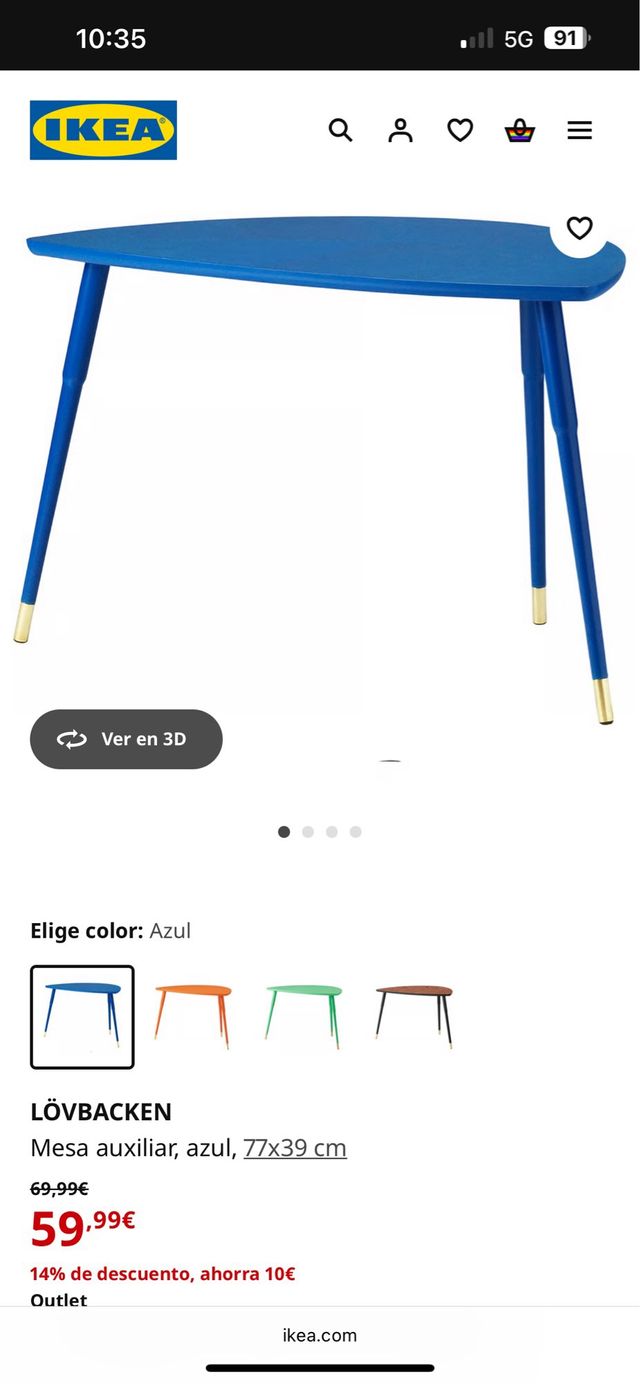
Task: Open the IKEA search
Action: (x=340, y=130)
